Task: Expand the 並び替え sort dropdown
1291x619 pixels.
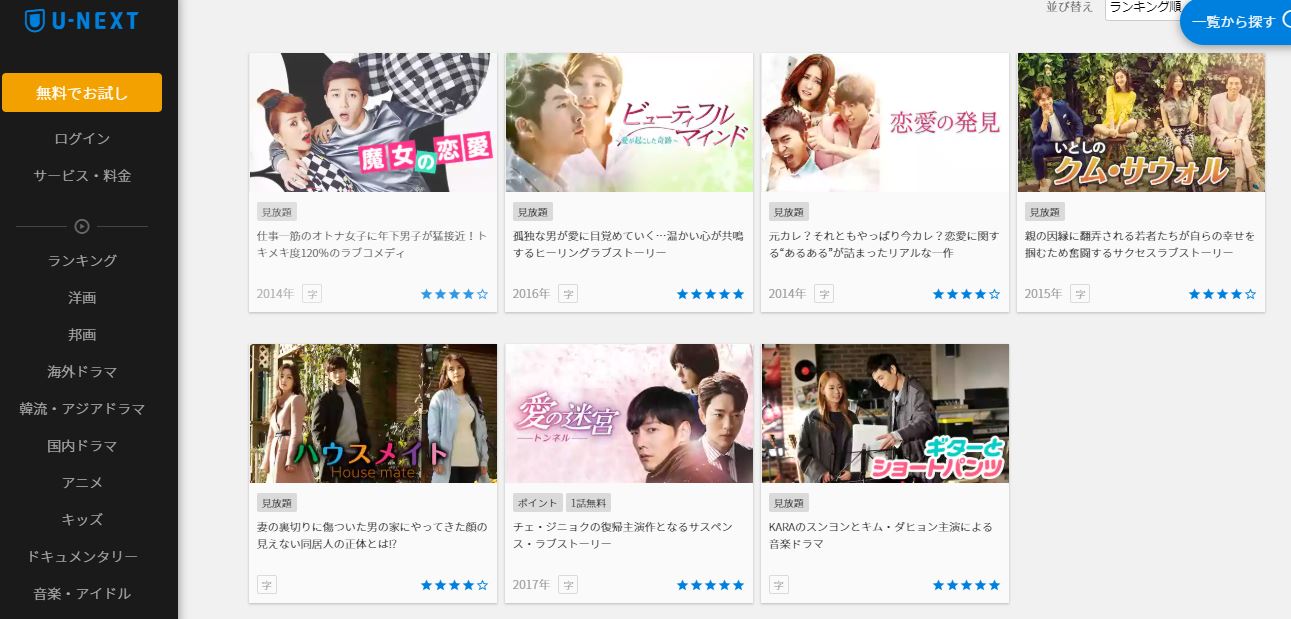Action: [x=1142, y=7]
